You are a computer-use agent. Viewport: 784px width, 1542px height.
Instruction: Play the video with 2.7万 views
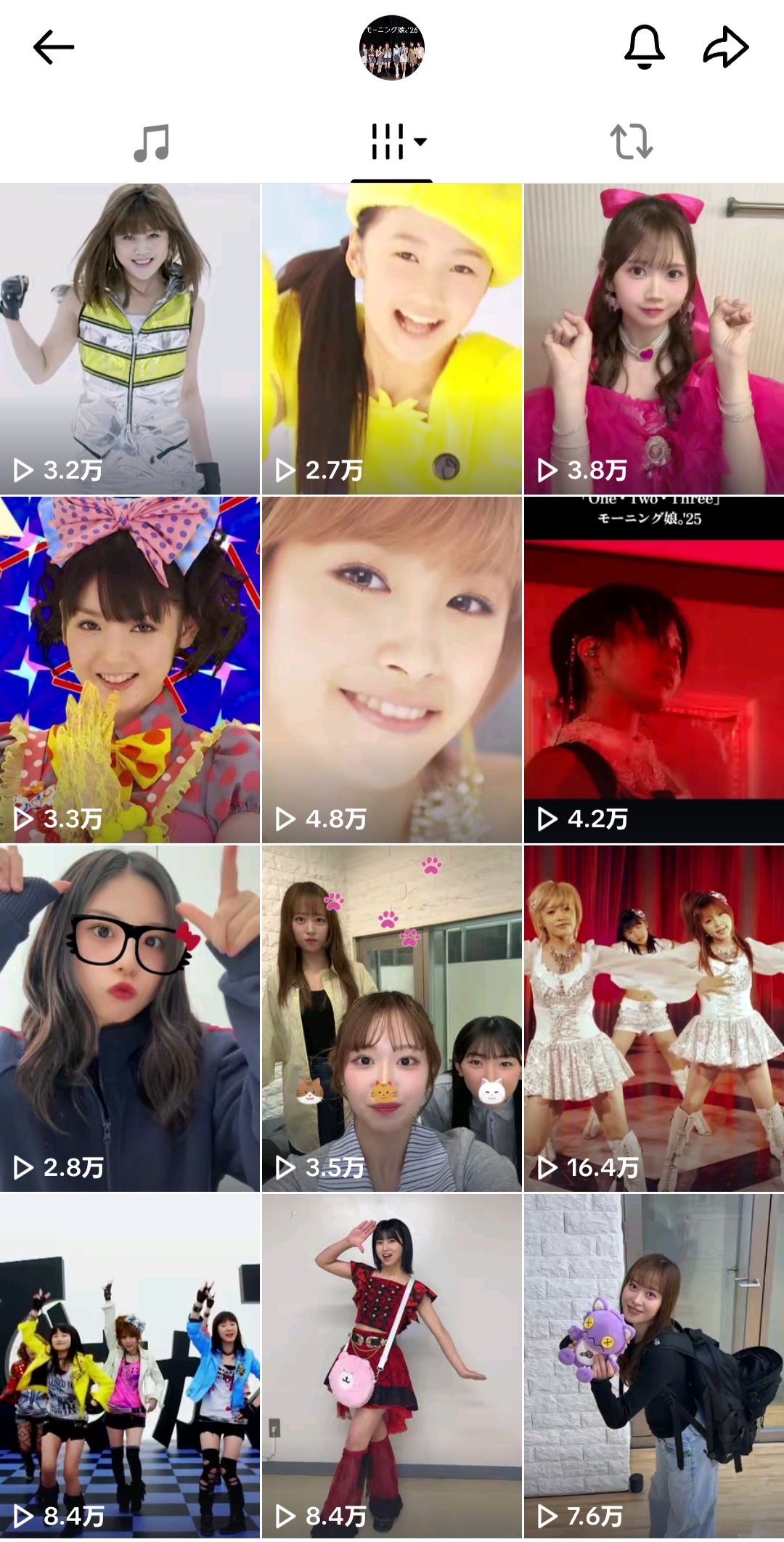[x=392, y=339]
